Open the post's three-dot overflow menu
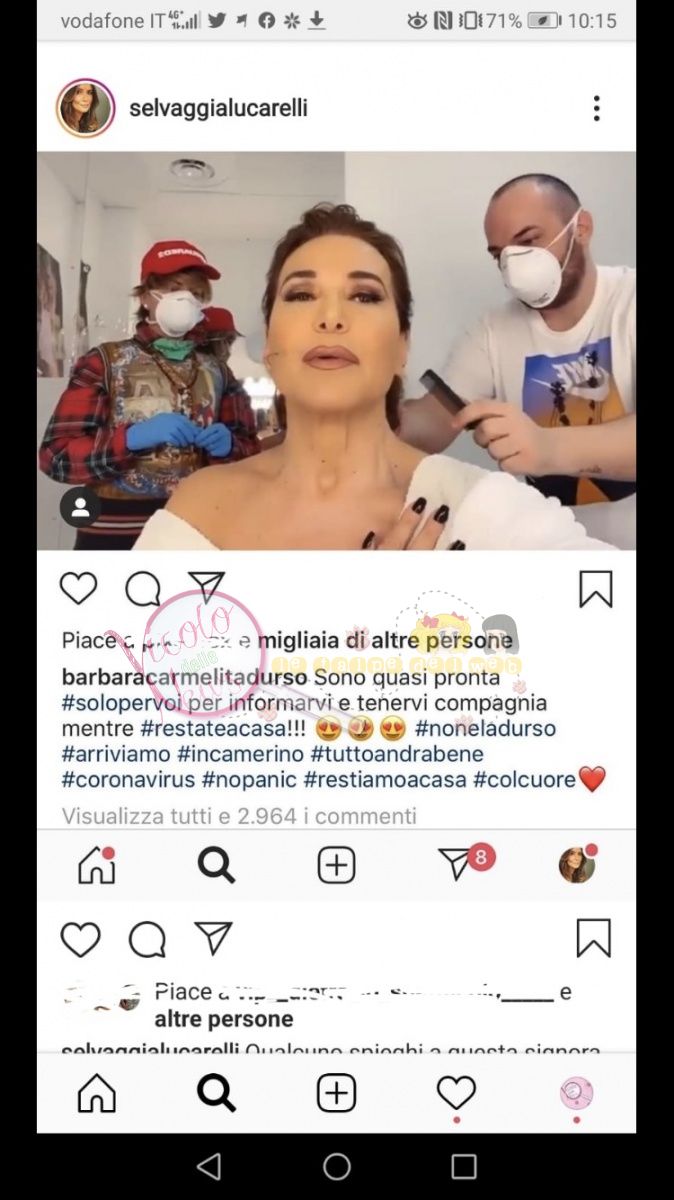The height and width of the screenshot is (1200, 674). (x=596, y=108)
